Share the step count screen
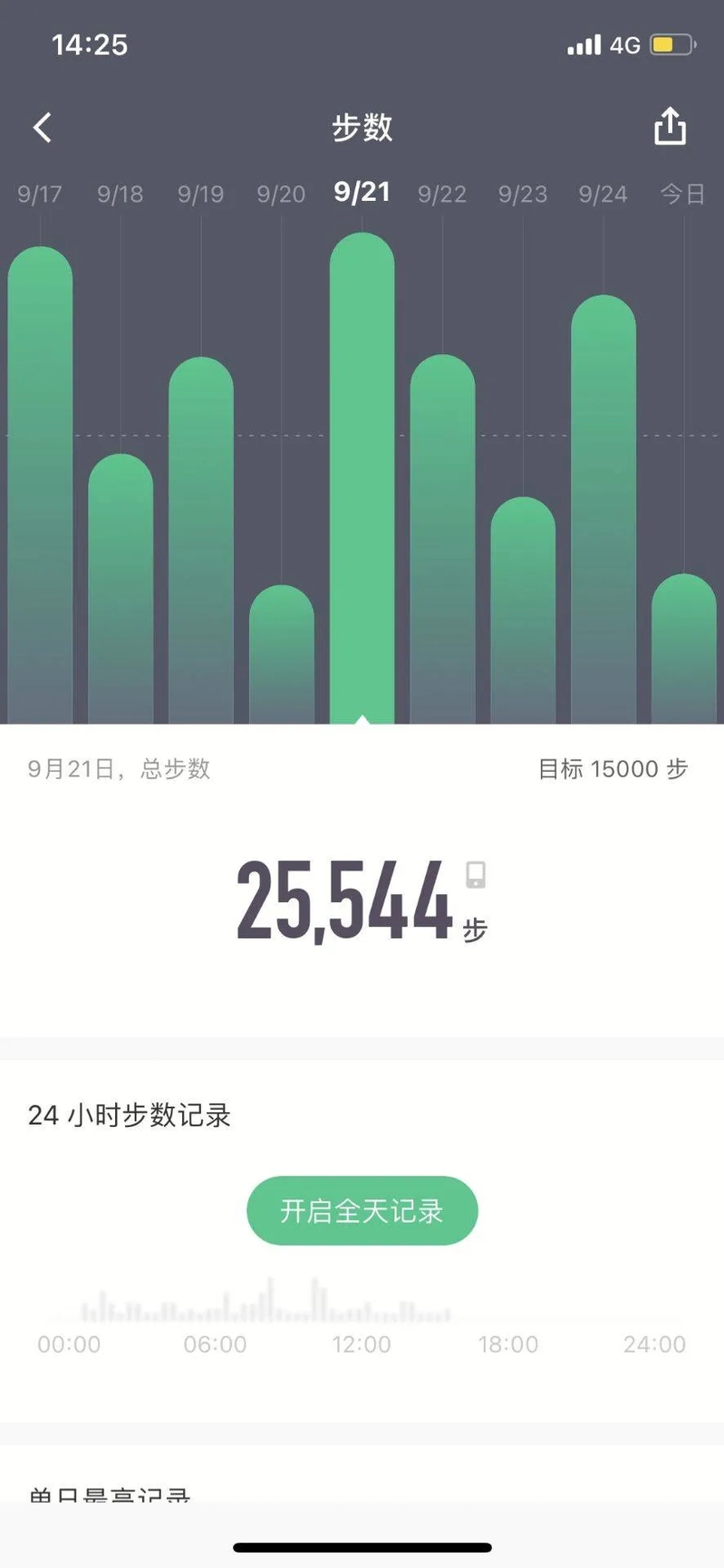The image size is (724, 1568). [x=670, y=127]
